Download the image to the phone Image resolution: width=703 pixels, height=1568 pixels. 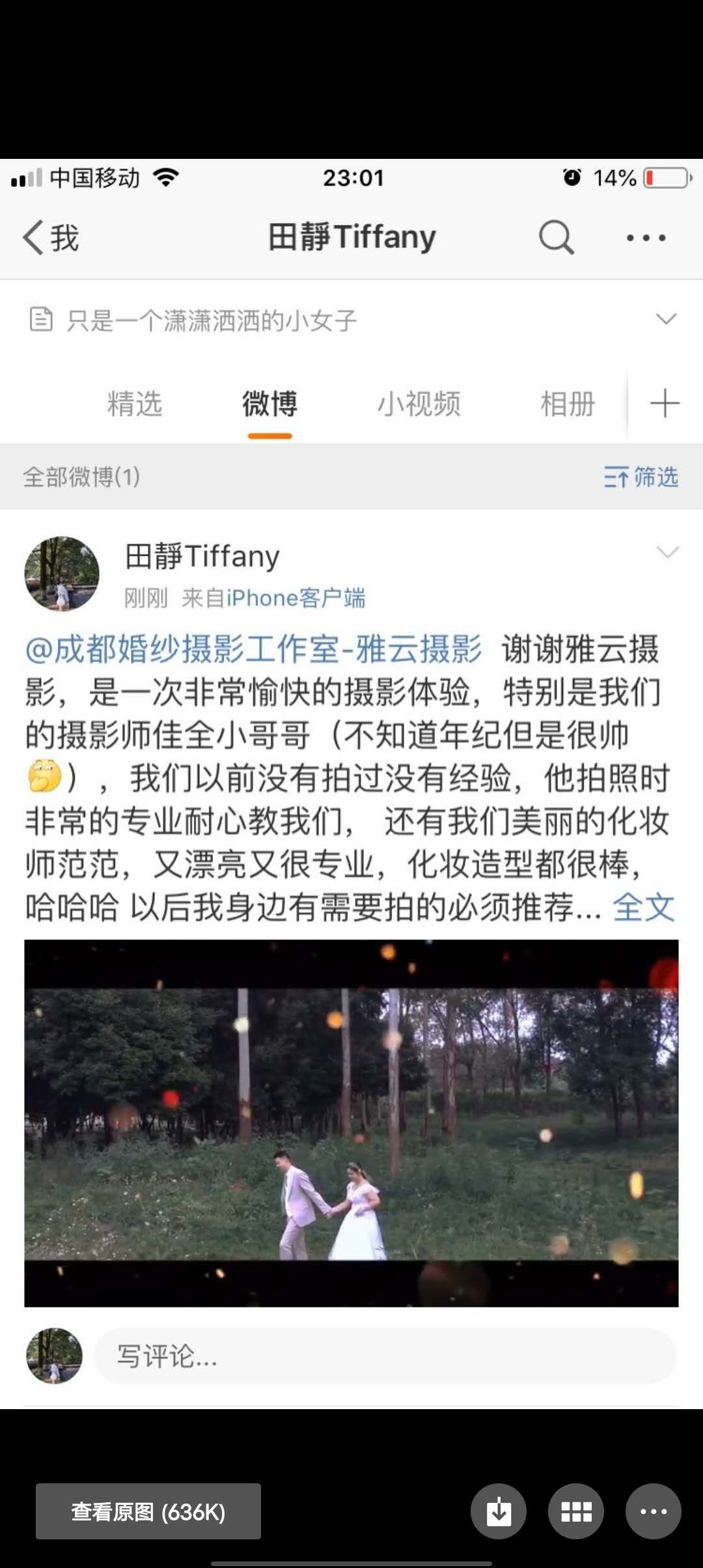click(x=499, y=1511)
